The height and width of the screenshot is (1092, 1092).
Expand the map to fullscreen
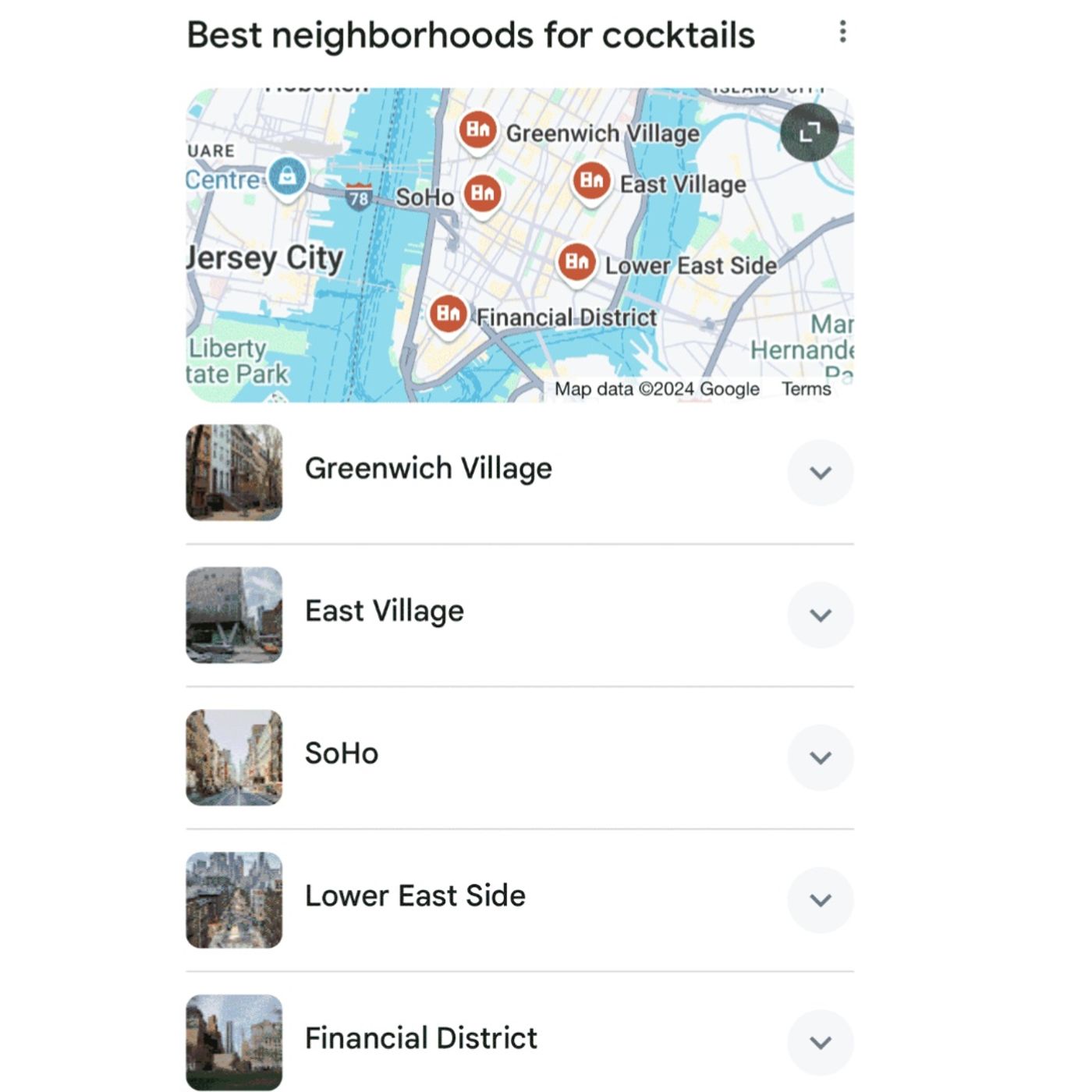809,132
